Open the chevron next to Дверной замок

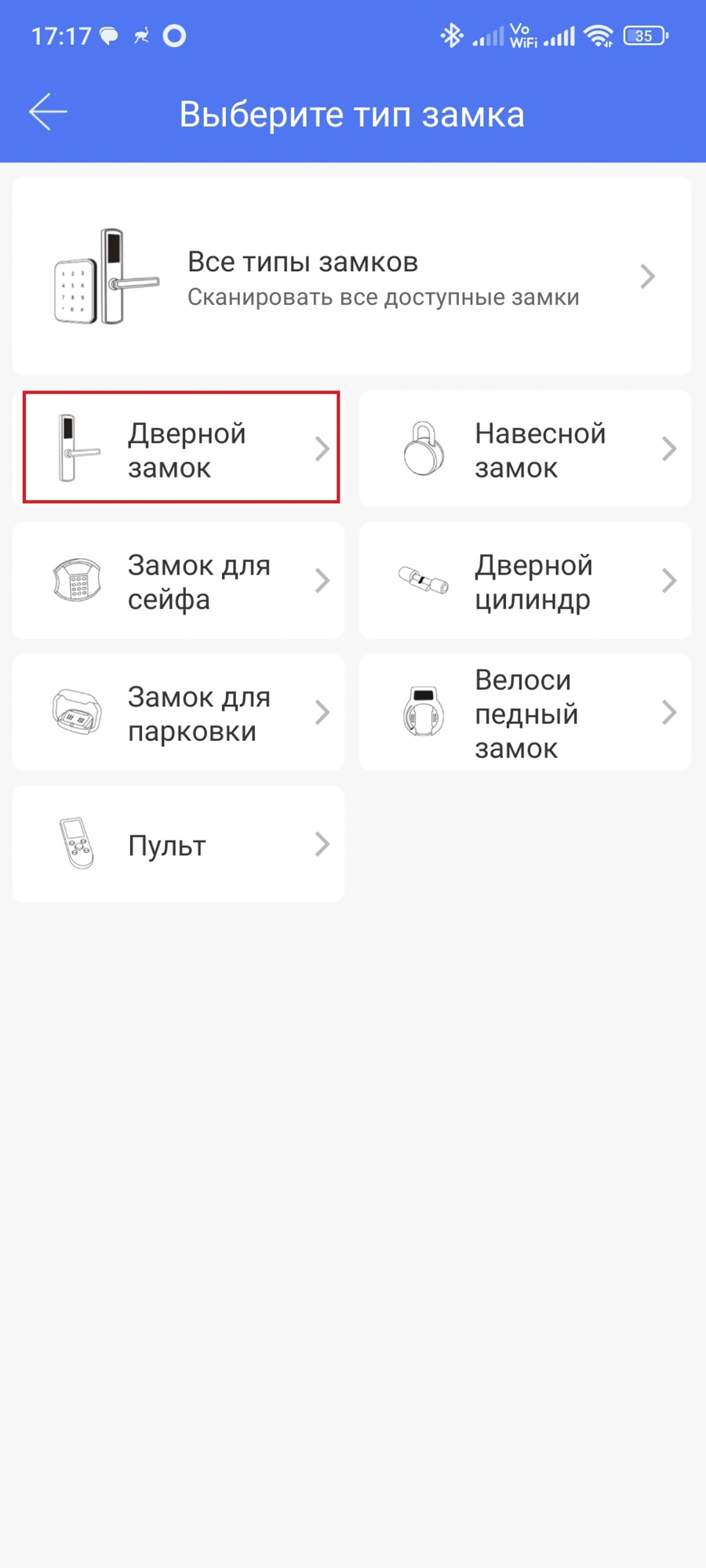click(x=322, y=448)
